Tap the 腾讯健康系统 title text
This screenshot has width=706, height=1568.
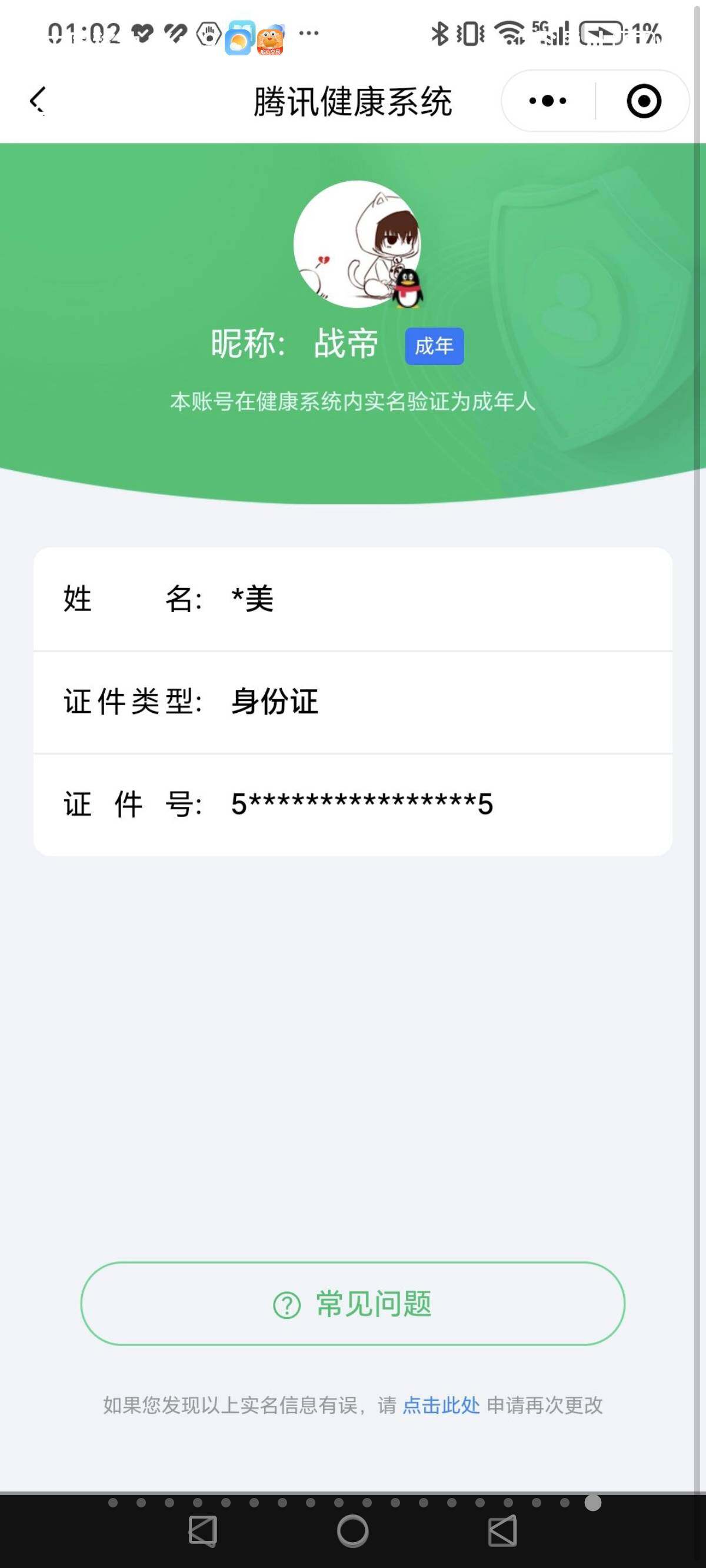click(x=353, y=102)
